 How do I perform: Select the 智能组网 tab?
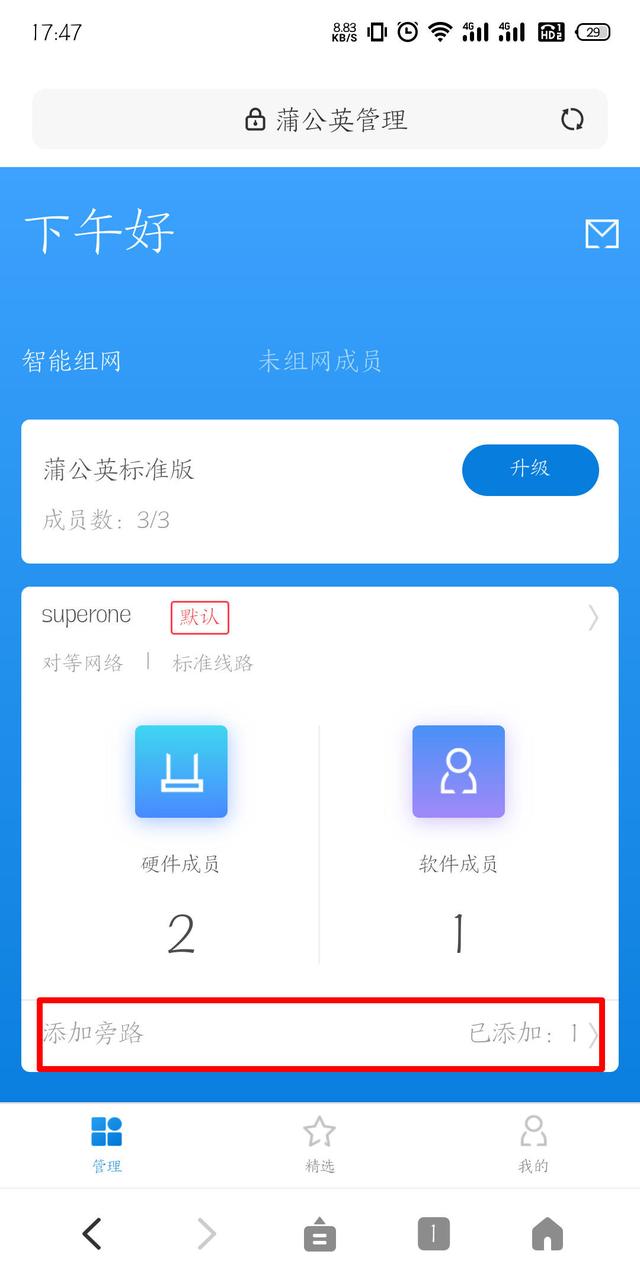coord(72,361)
